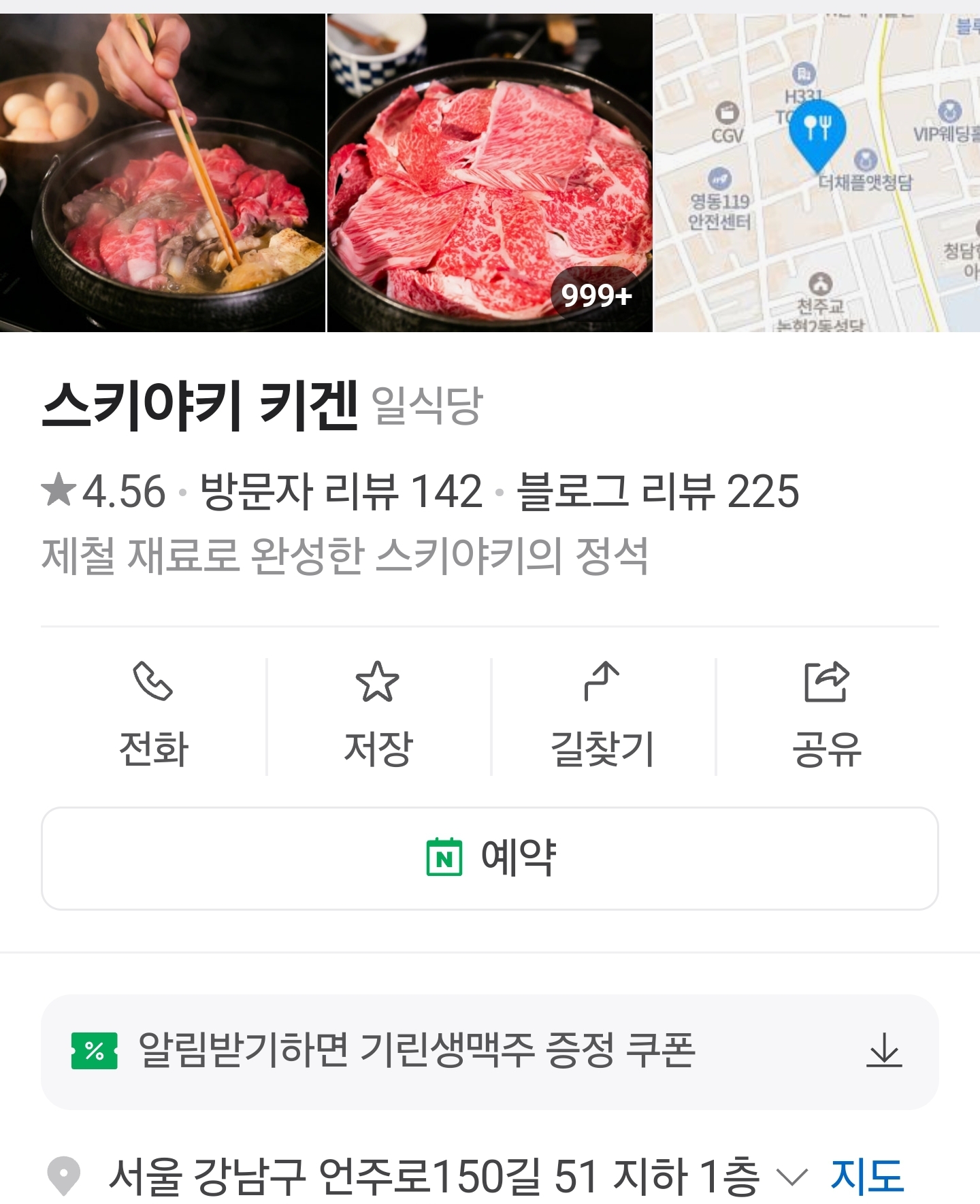The width and height of the screenshot is (980, 1204).
Task: Tap the 예약 reservation button
Action: click(490, 858)
